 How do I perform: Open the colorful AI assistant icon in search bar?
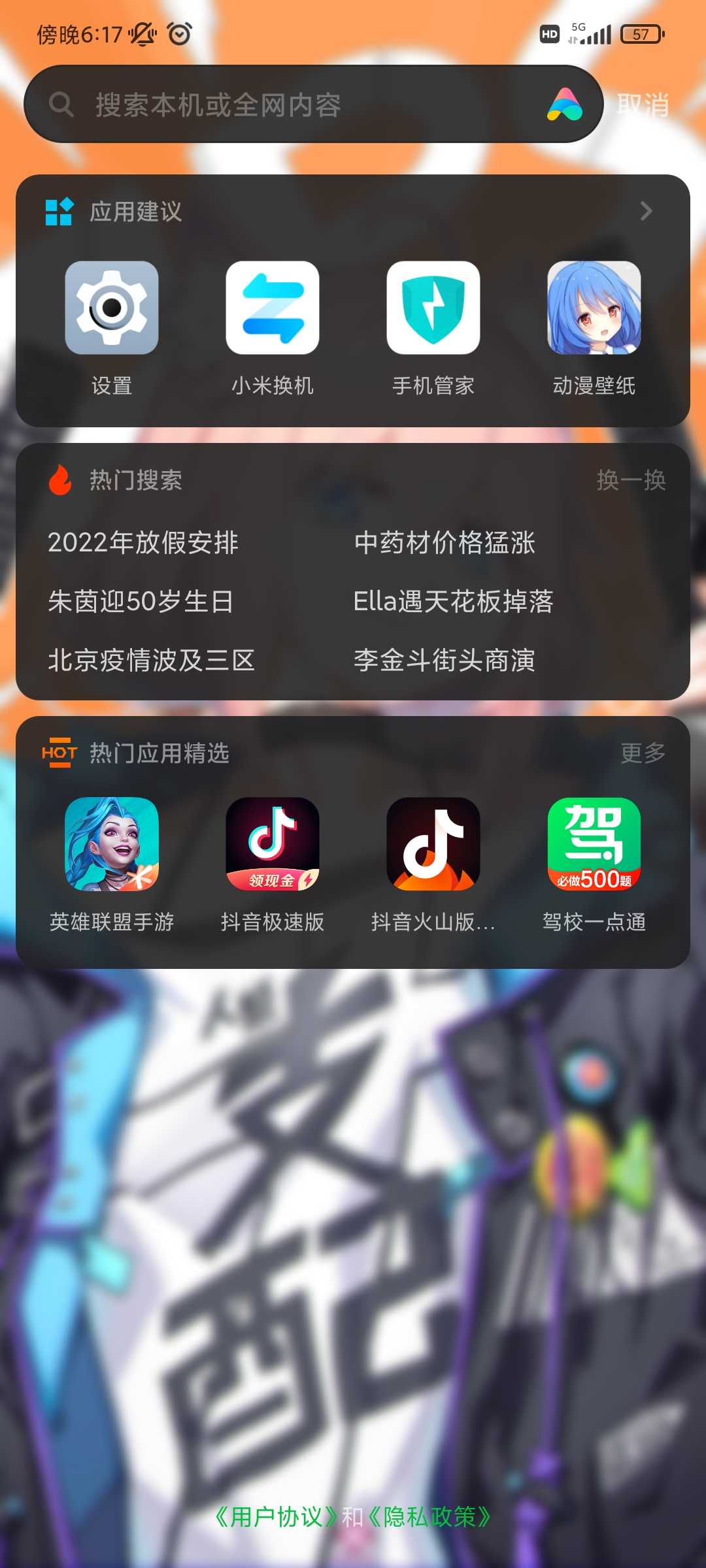tap(565, 105)
